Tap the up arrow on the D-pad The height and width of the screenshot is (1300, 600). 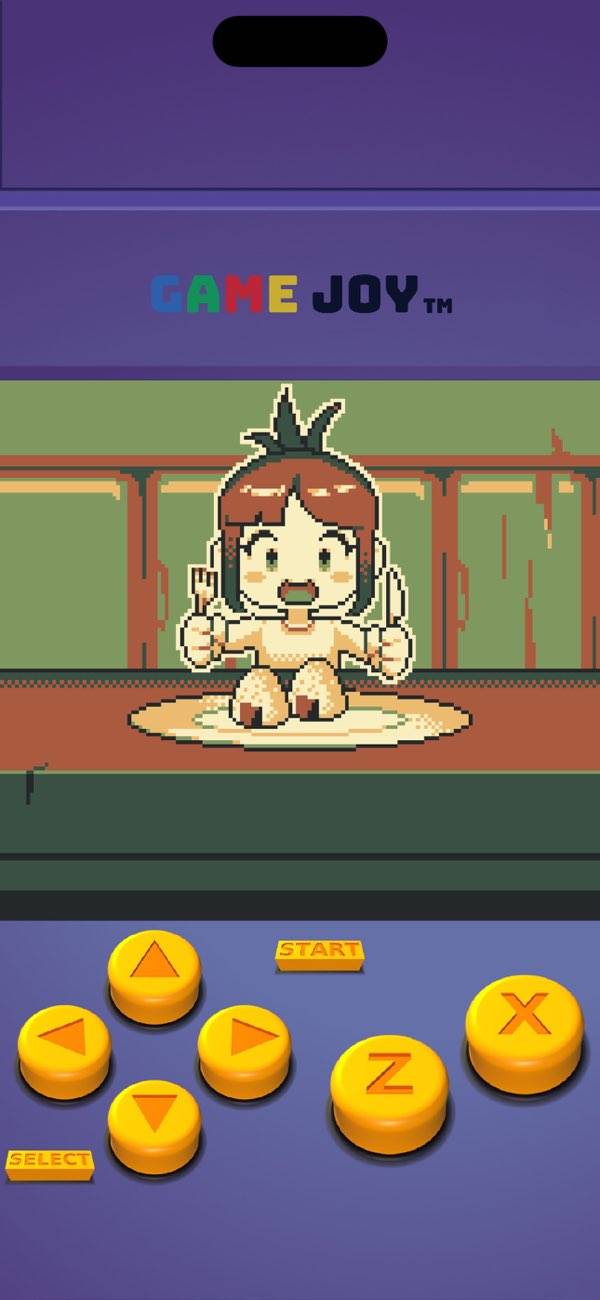[x=154, y=966]
